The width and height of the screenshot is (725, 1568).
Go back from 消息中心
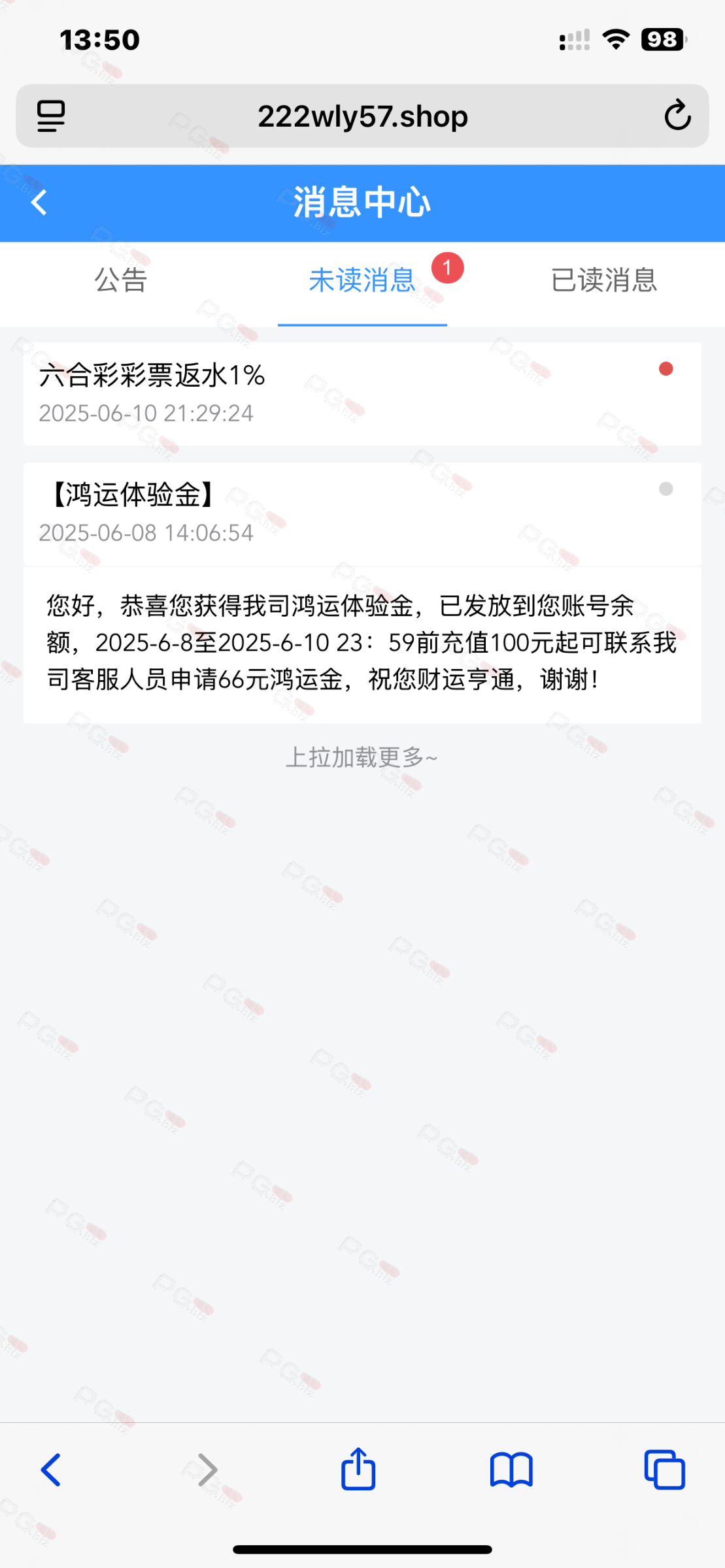[x=39, y=203]
